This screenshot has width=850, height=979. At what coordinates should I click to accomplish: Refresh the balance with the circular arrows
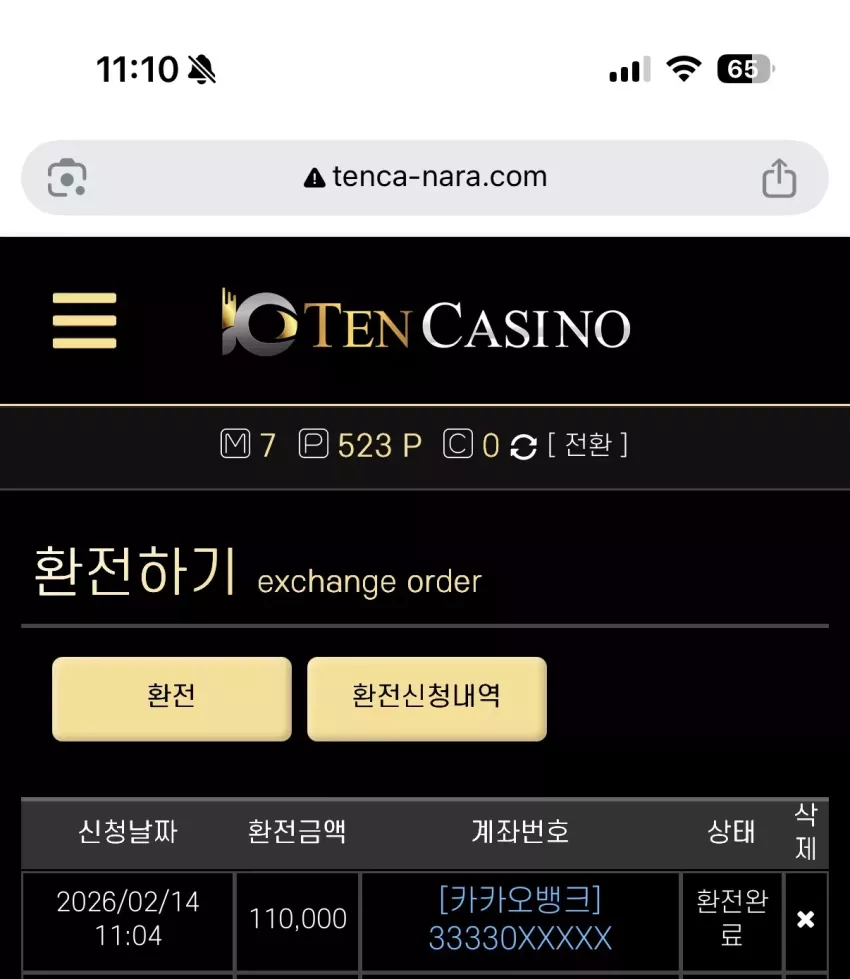523,446
